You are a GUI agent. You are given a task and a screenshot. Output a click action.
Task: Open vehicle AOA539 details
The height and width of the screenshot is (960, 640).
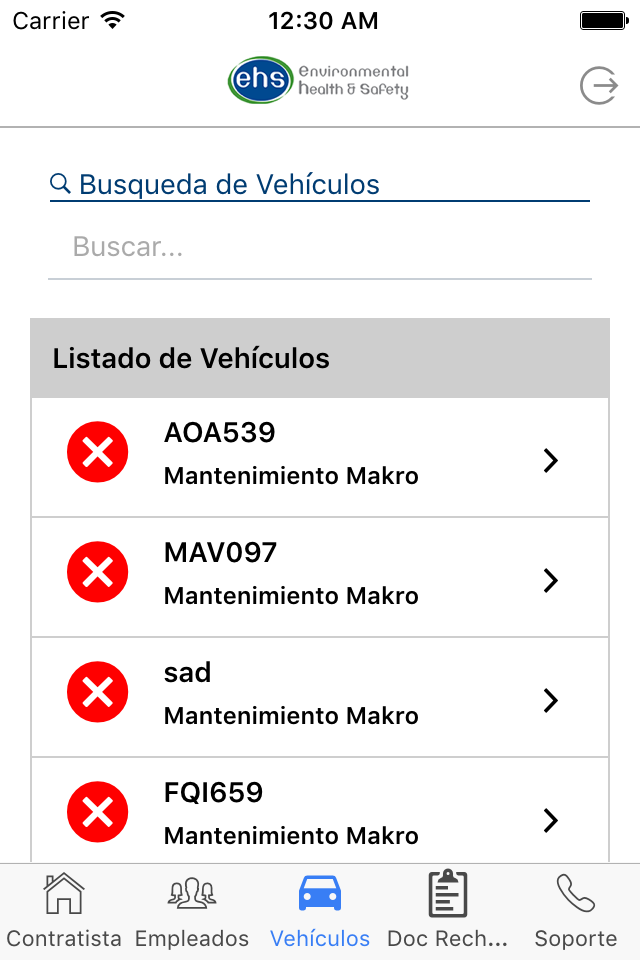(320, 458)
